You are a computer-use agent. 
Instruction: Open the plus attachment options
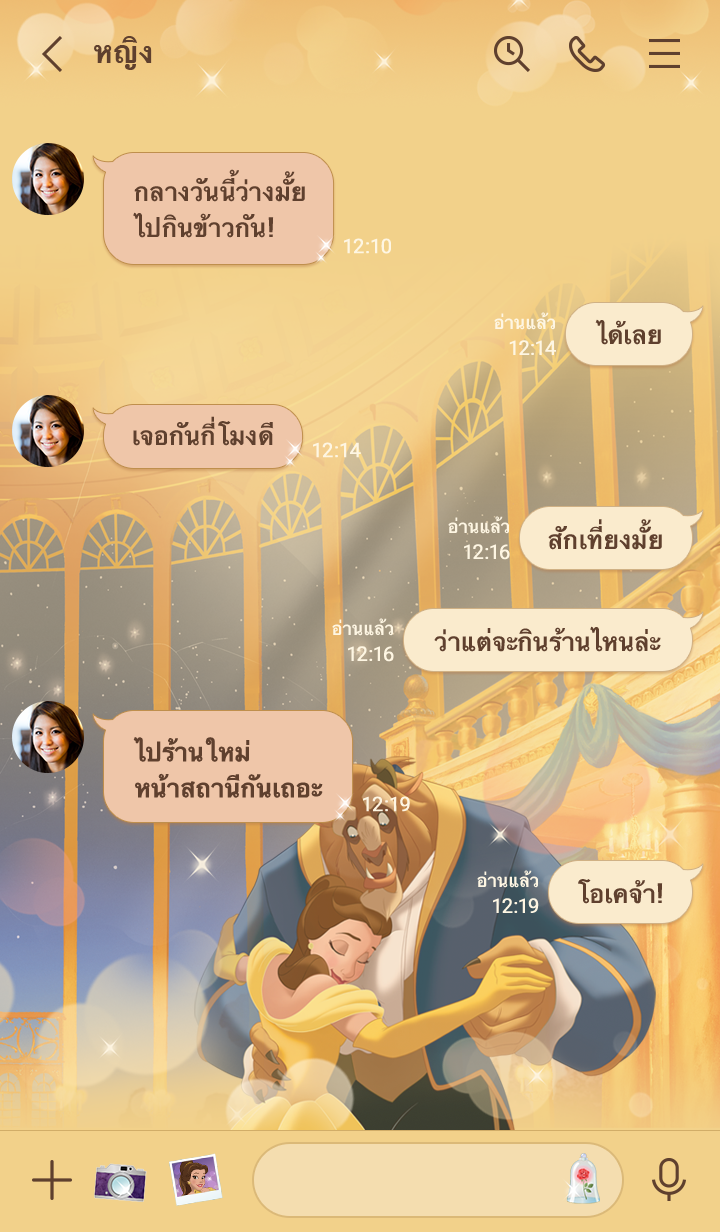pyautogui.click(x=52, y=1181)
